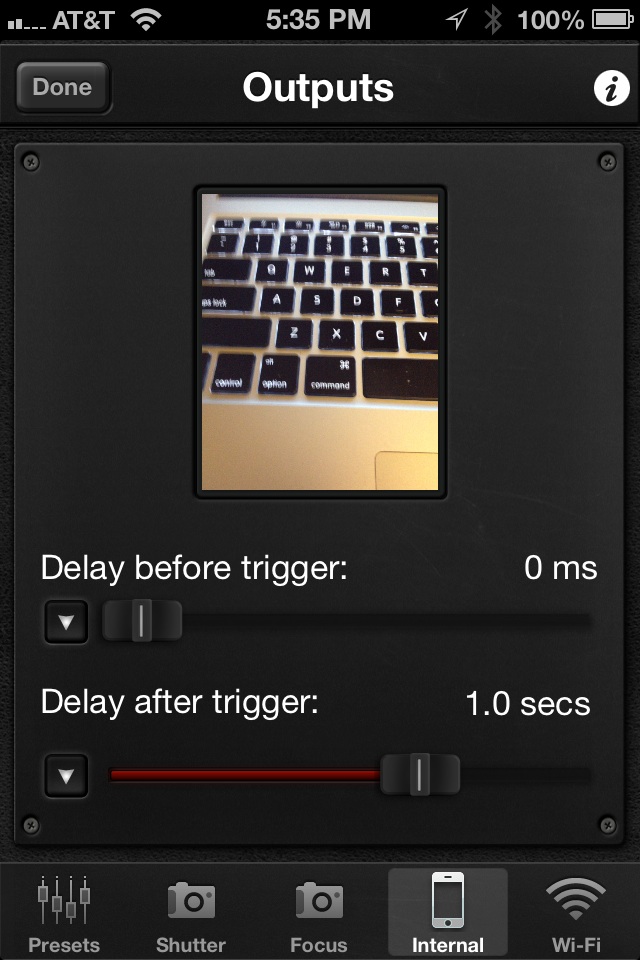Tap the Delay after trigger slider handle
Viewport: 640px width, 960px height.
[x=420, y=775]
